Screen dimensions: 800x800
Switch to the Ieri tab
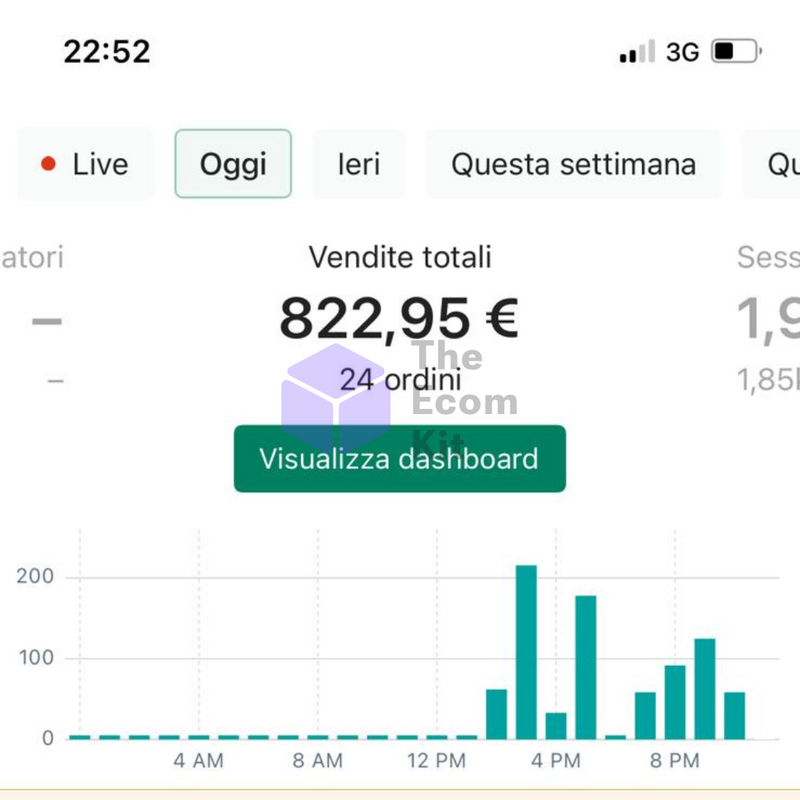(x=358, y=164)
